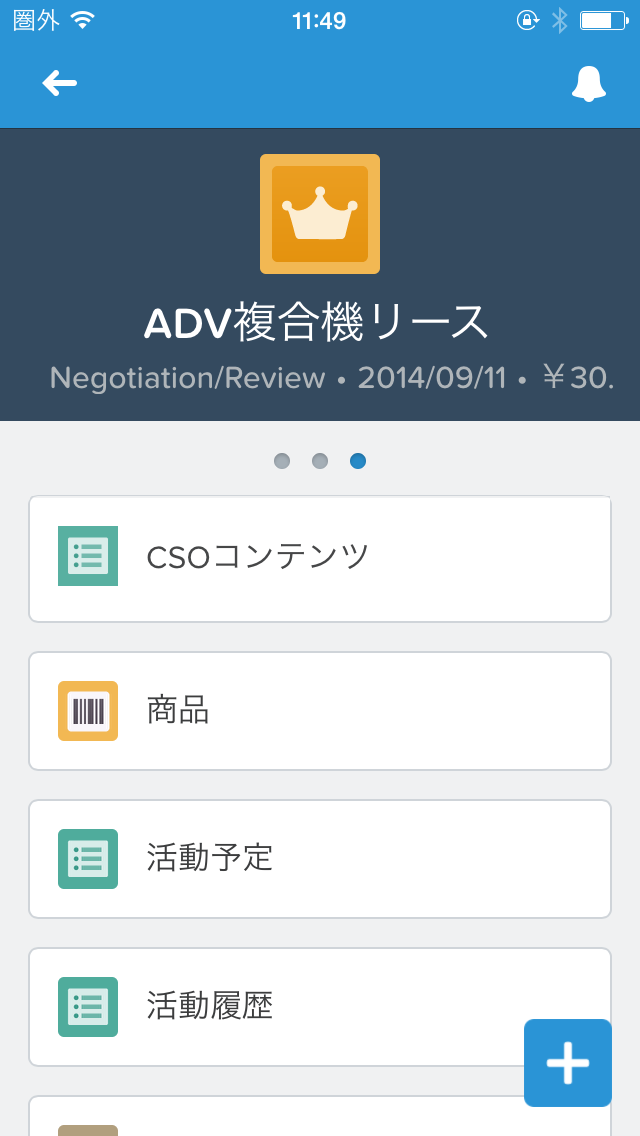Open the notifications bell

pos(589,84)
